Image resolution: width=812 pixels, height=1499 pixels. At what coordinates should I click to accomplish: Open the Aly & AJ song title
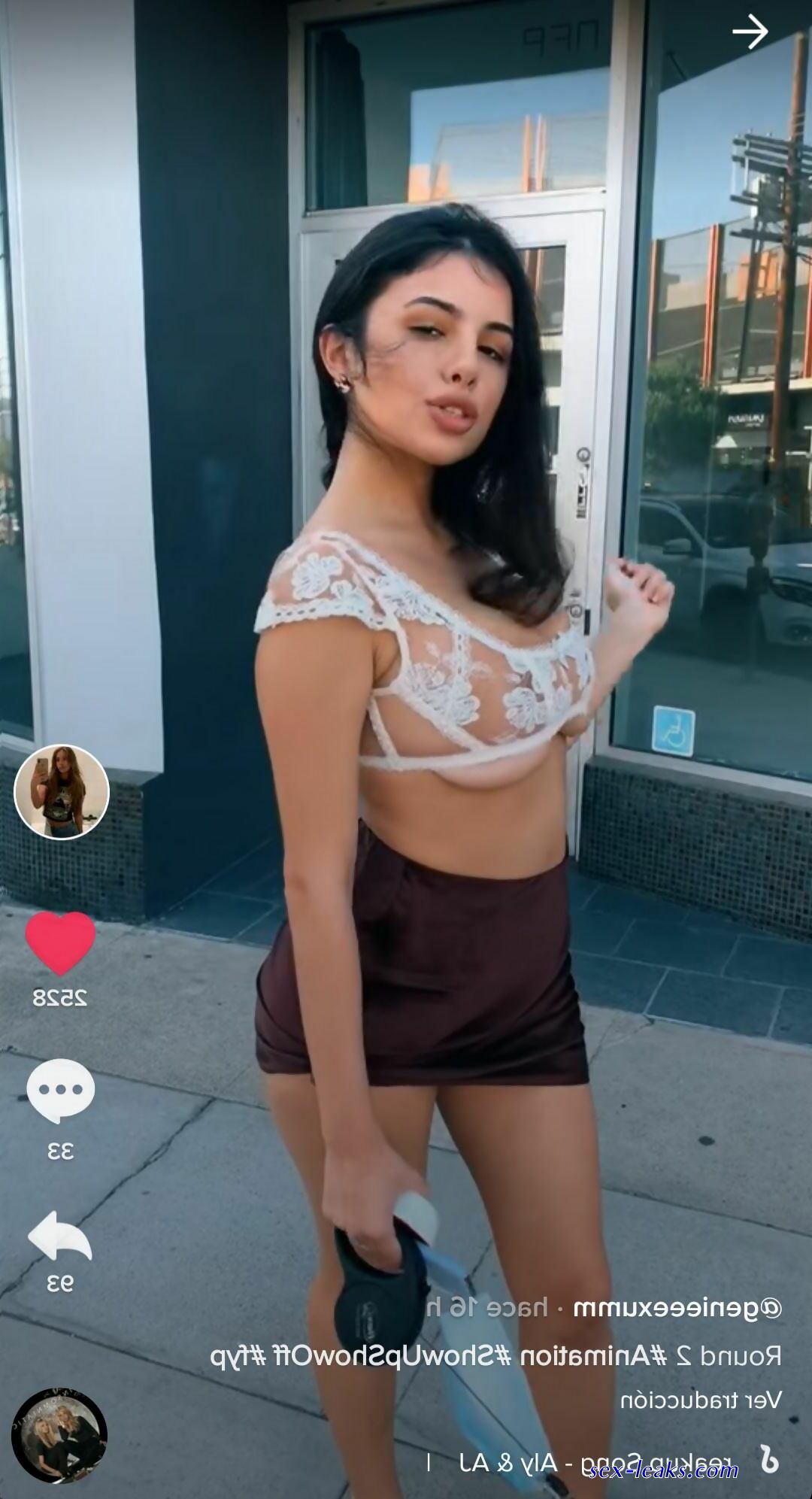598,1462
